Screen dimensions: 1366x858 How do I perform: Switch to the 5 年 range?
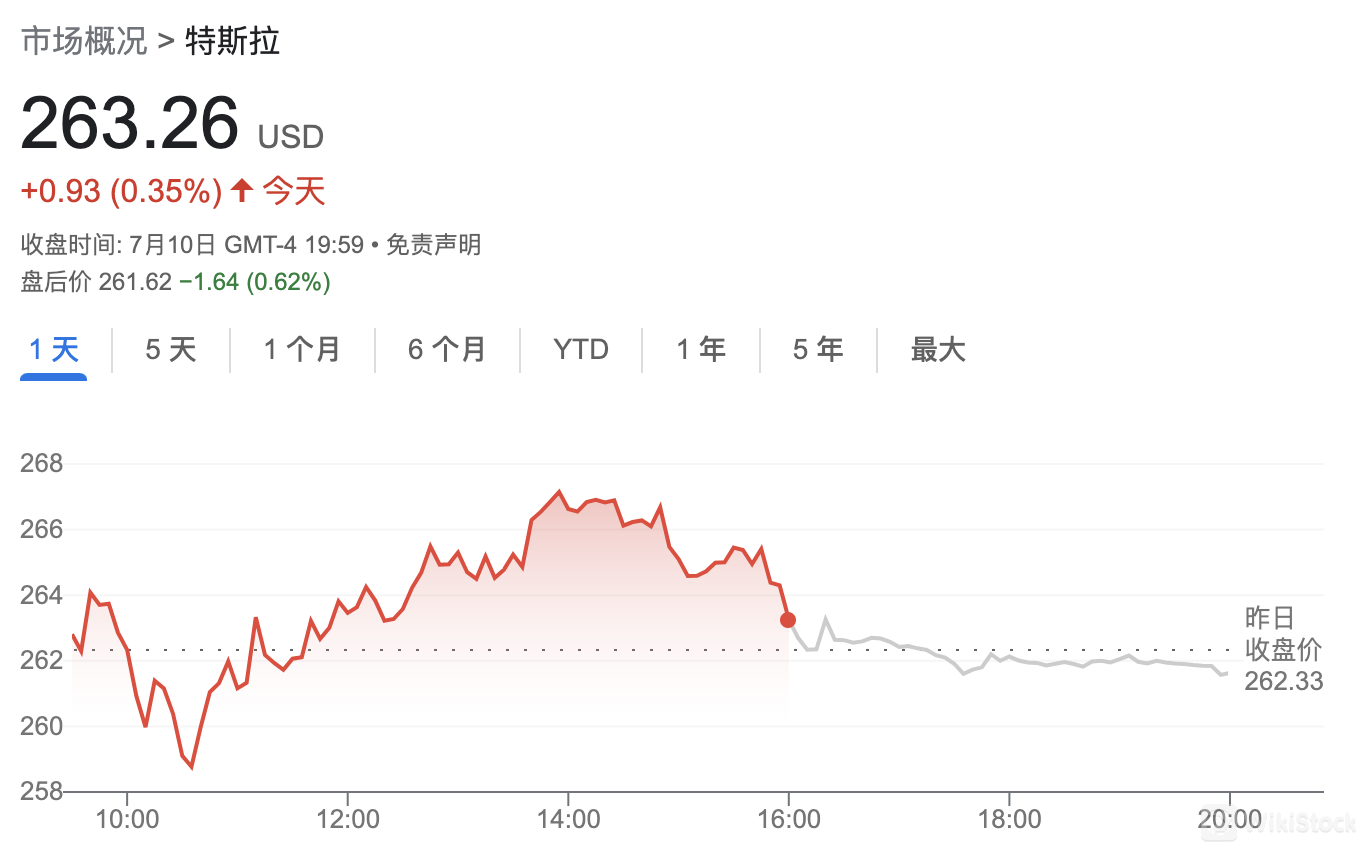[818, 349]
